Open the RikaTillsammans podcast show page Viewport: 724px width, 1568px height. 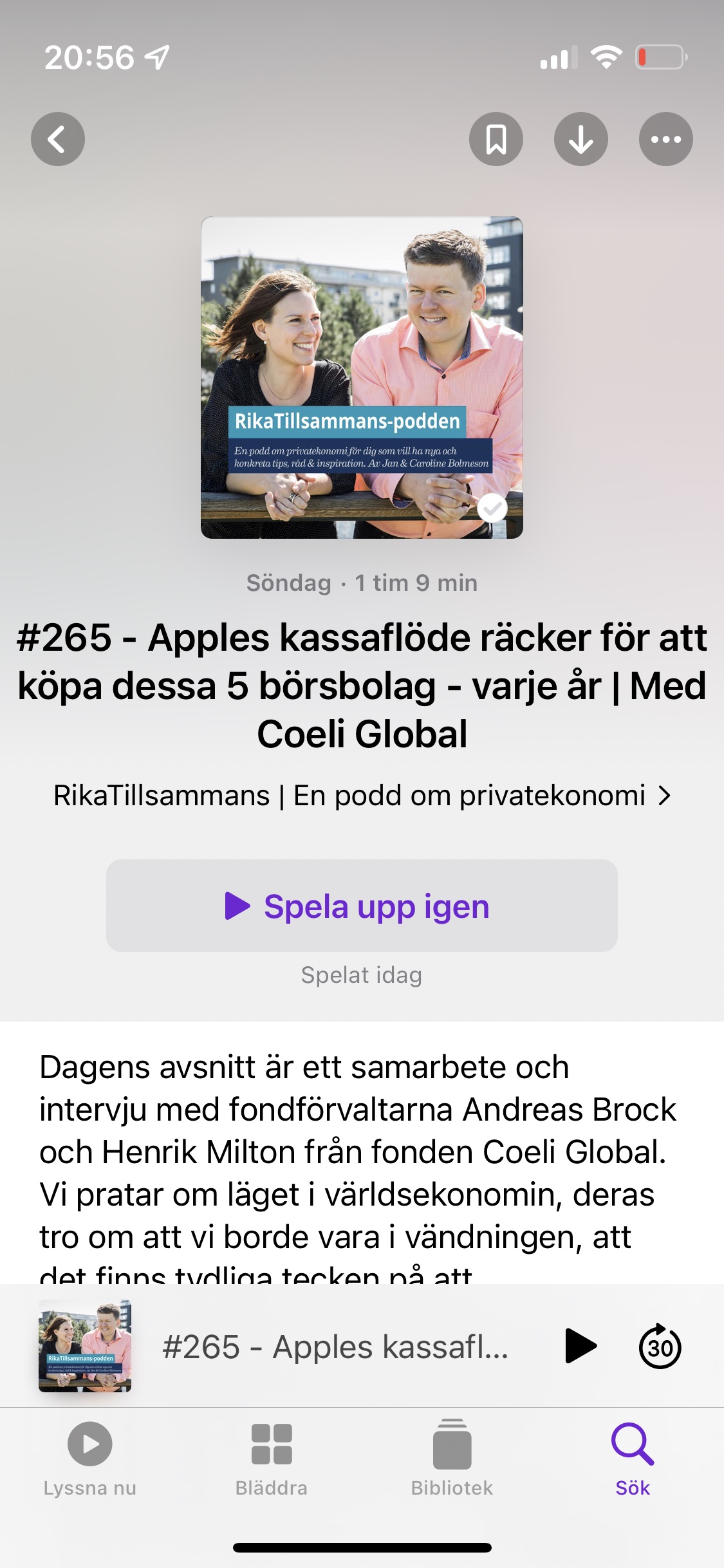[362, 796]
